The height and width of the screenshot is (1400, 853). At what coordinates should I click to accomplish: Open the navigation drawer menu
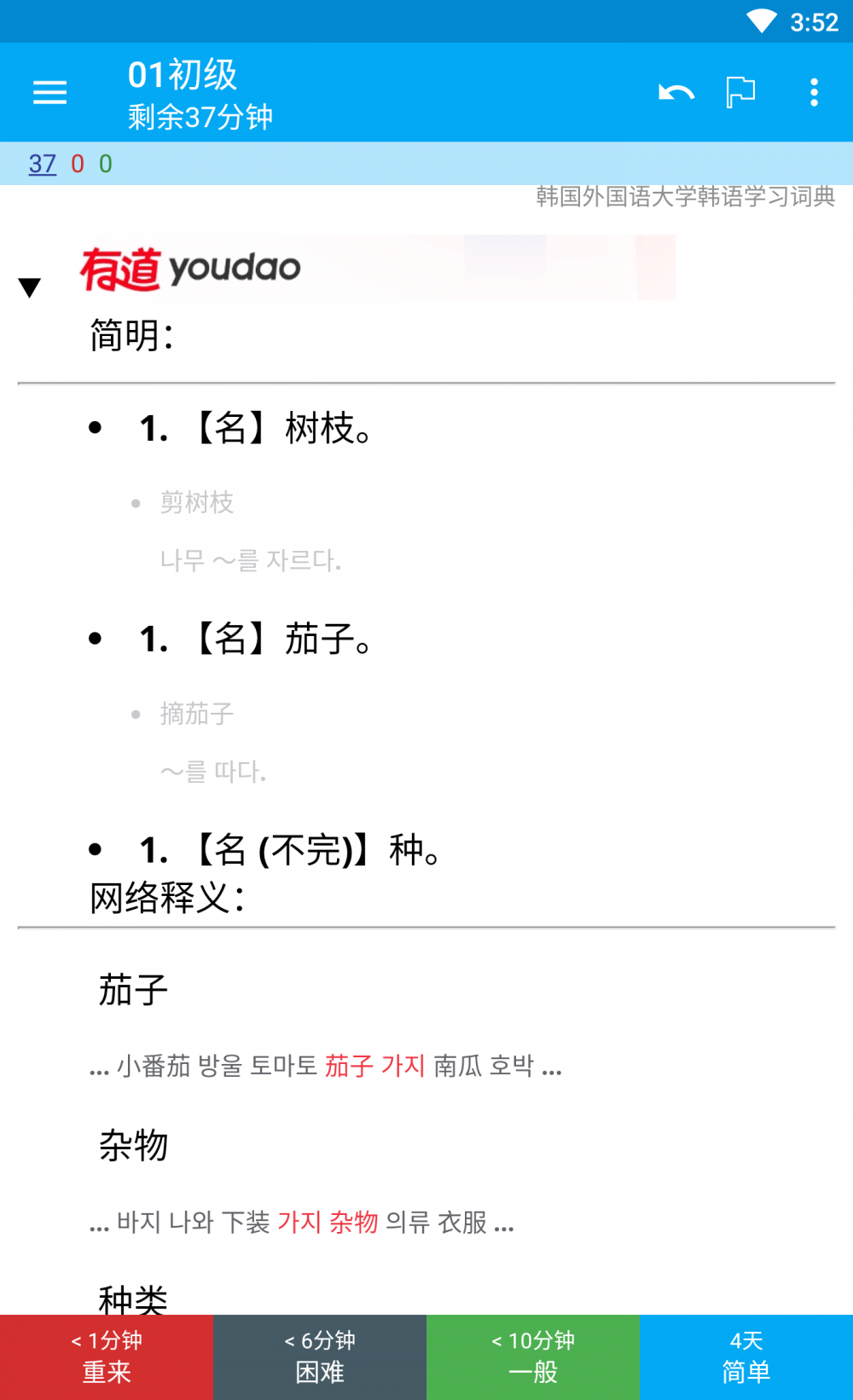tap(49, 92)
